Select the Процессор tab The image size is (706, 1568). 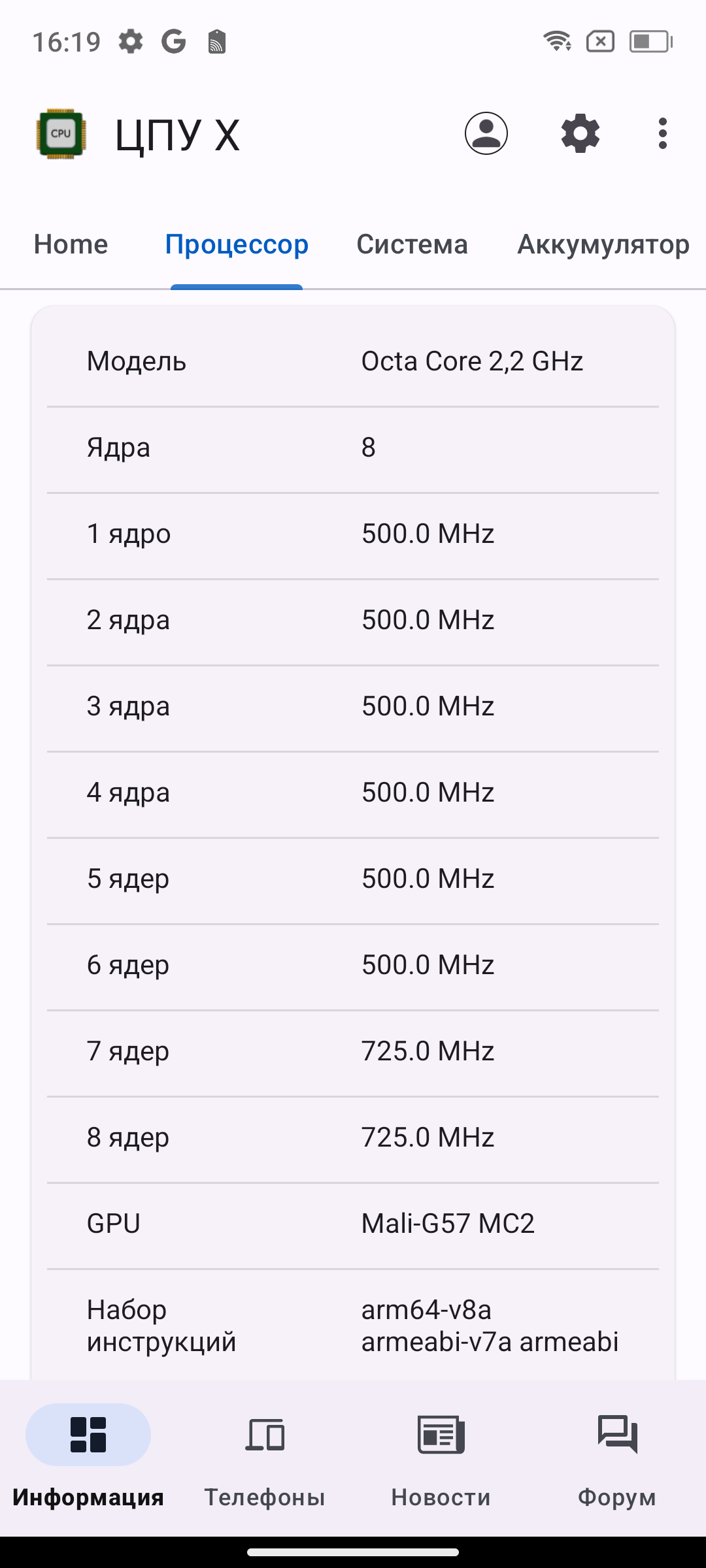pyautogui.click(x=237, y=244)
